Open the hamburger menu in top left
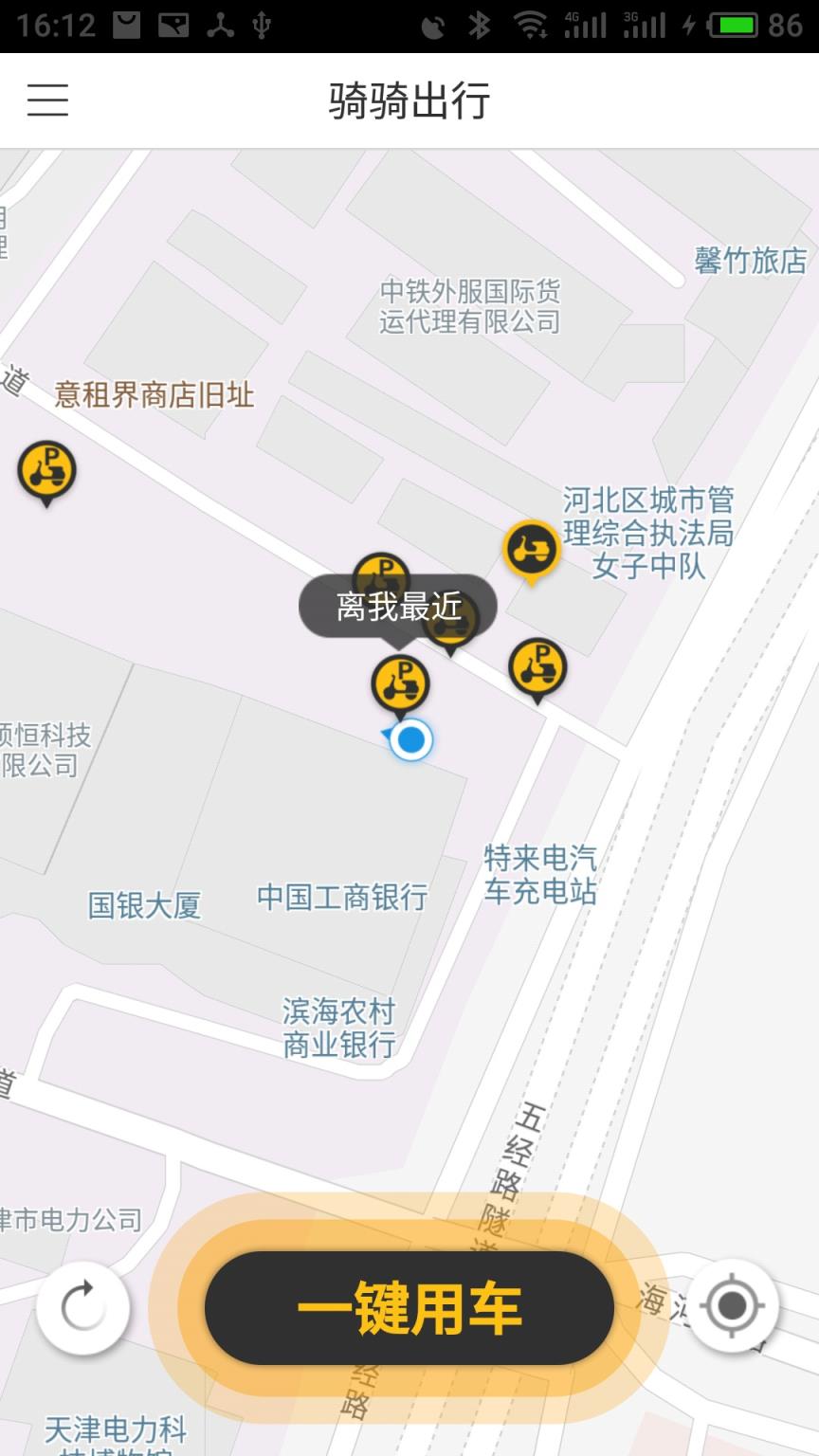This screenshot has height=1456, width=819. point(47,100)
